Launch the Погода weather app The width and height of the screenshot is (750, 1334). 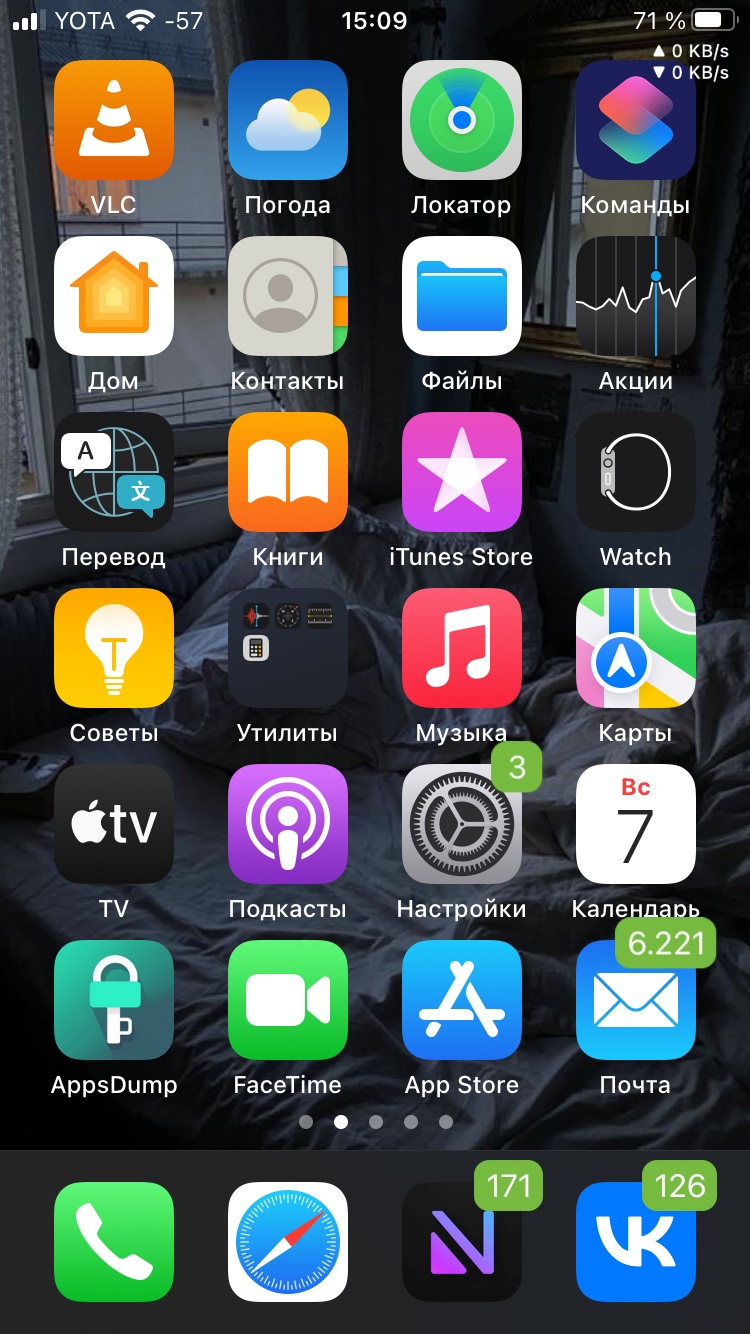288,120
